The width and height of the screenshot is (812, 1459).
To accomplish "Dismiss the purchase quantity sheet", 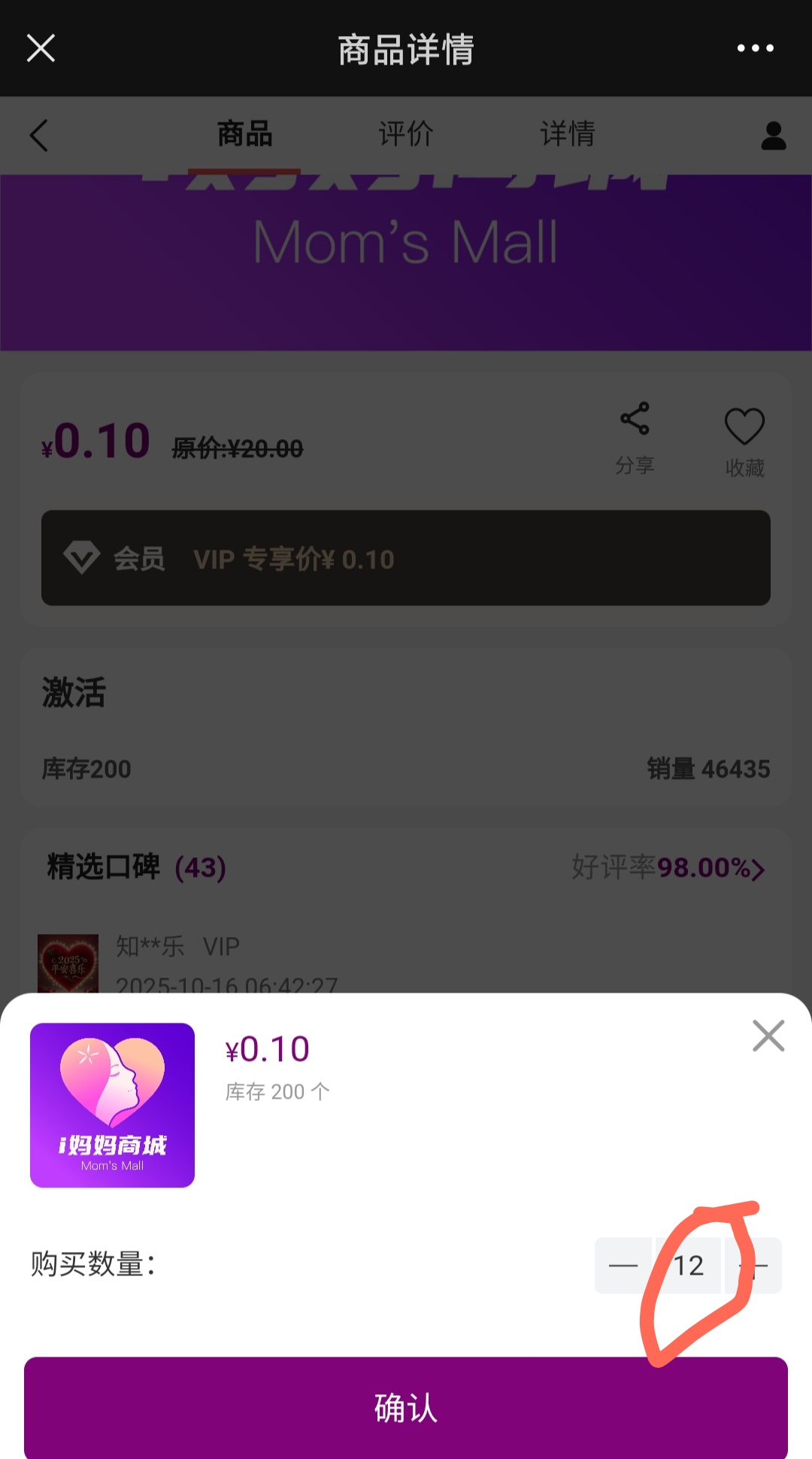I will (x=768, y=1036).
